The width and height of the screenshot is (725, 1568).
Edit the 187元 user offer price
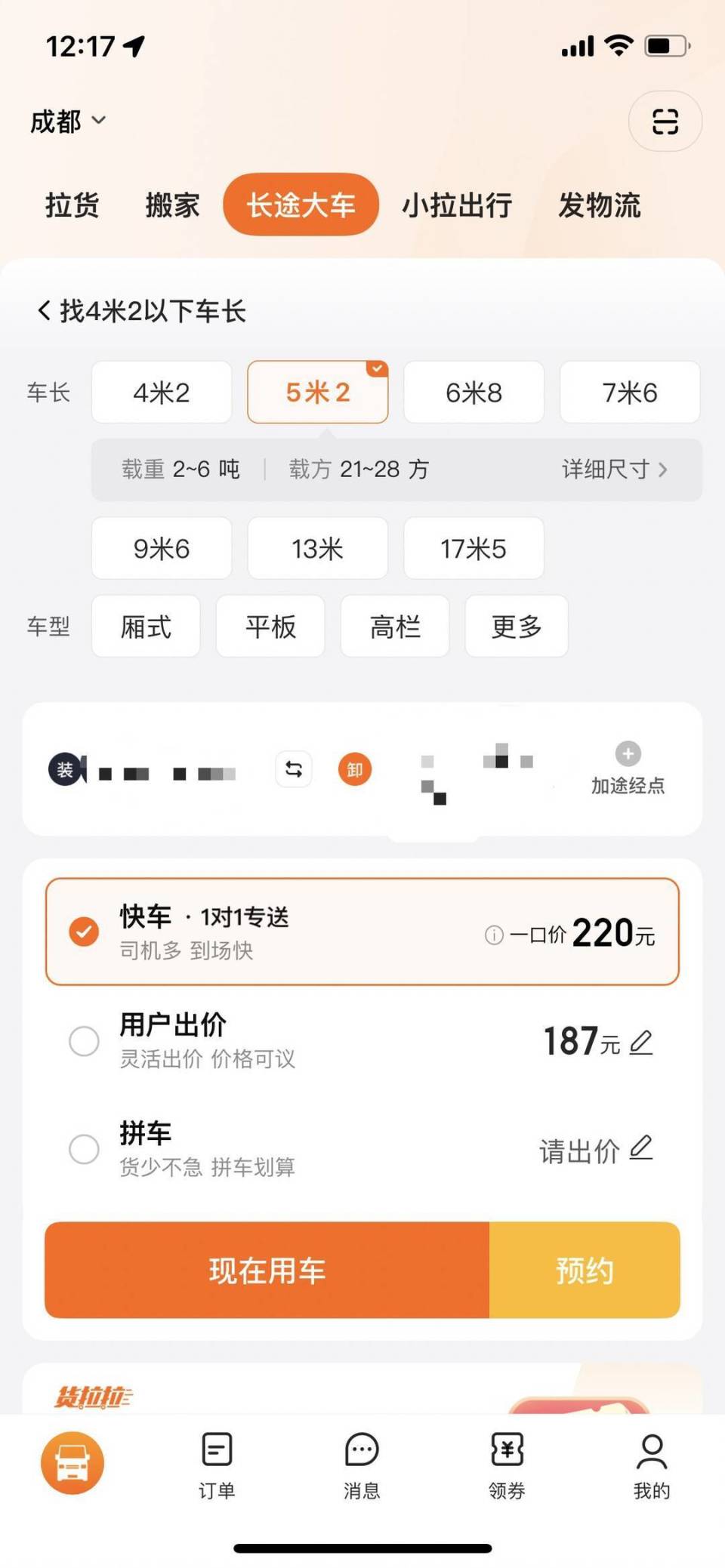pos(641,1042)
